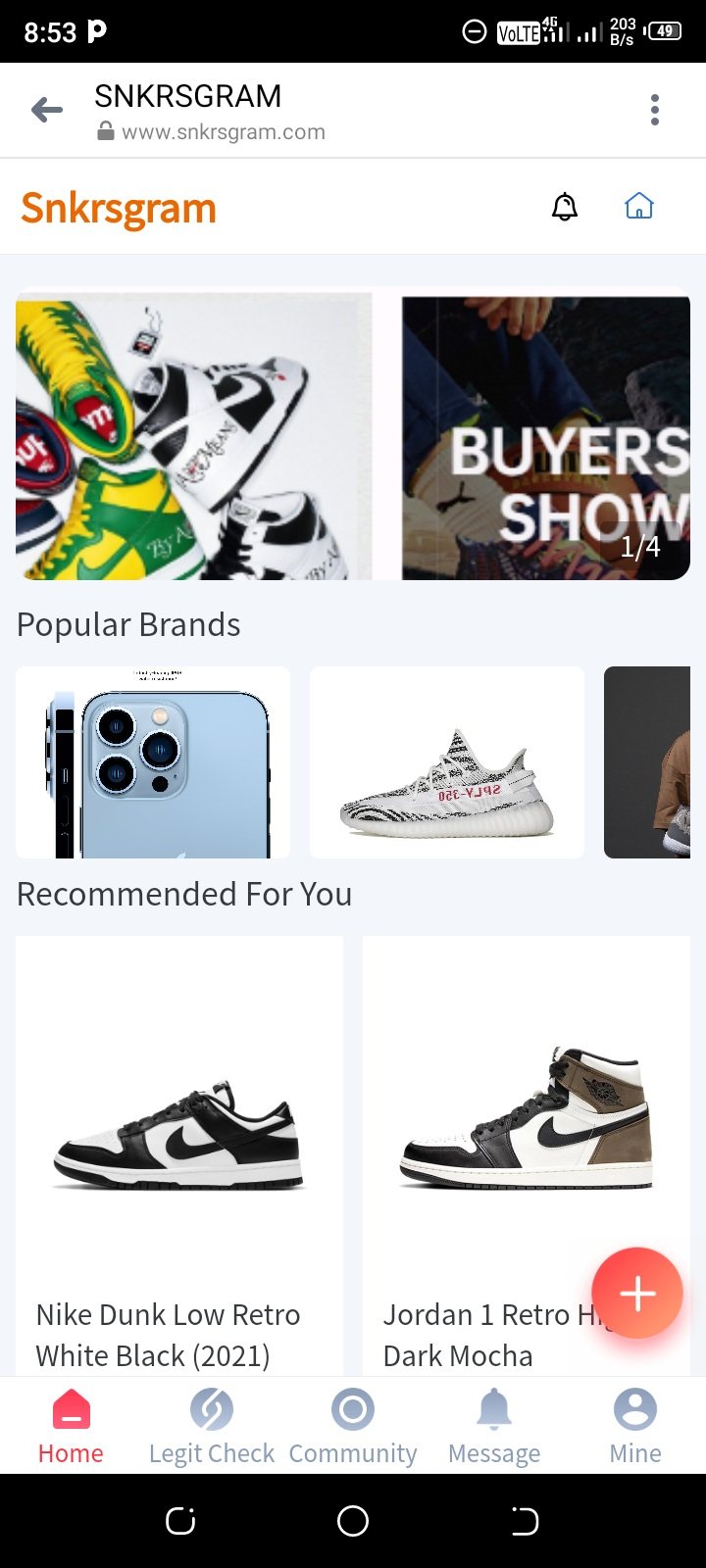Open the notifications bell in Snkrsgram header
706x1568 pixels.
(565, 207)
